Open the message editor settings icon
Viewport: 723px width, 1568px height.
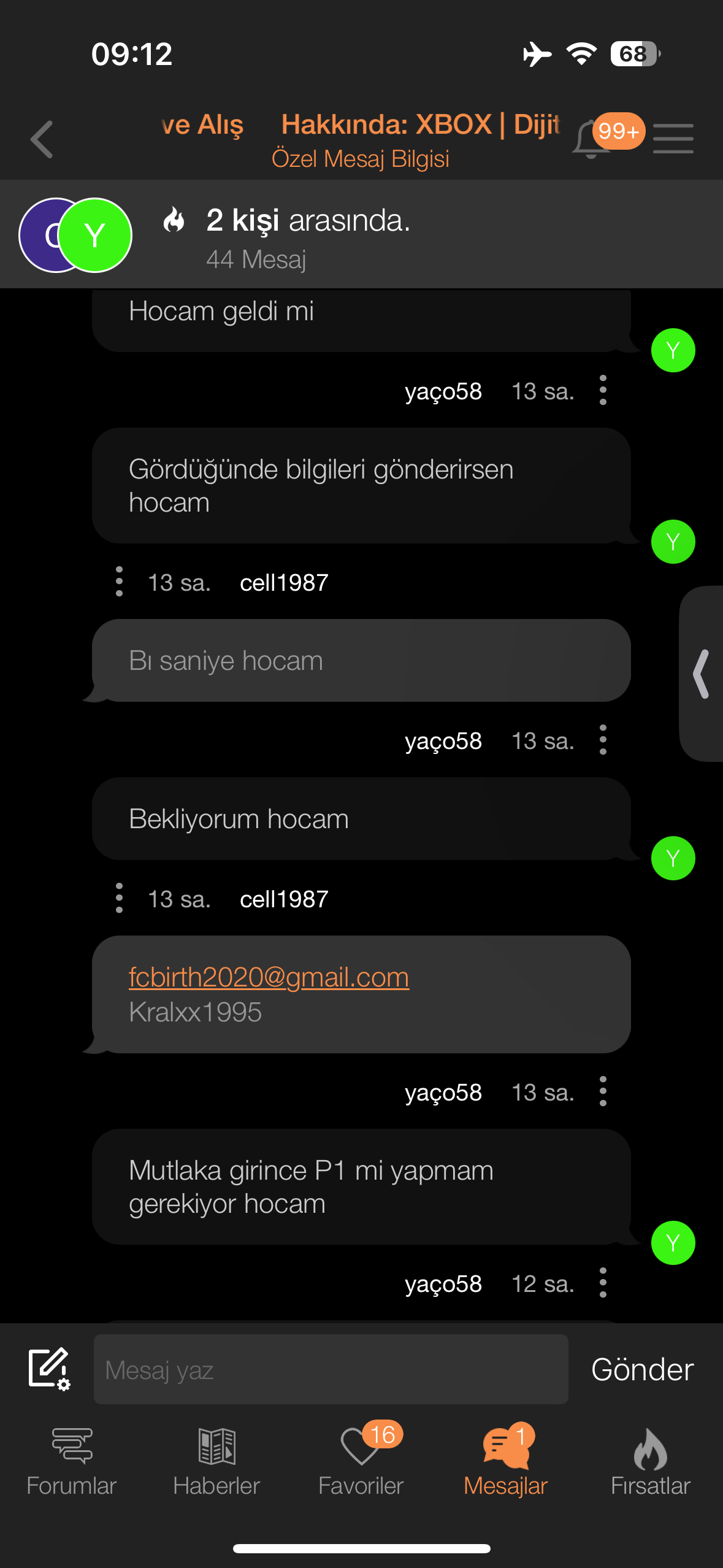(49, 1369)
